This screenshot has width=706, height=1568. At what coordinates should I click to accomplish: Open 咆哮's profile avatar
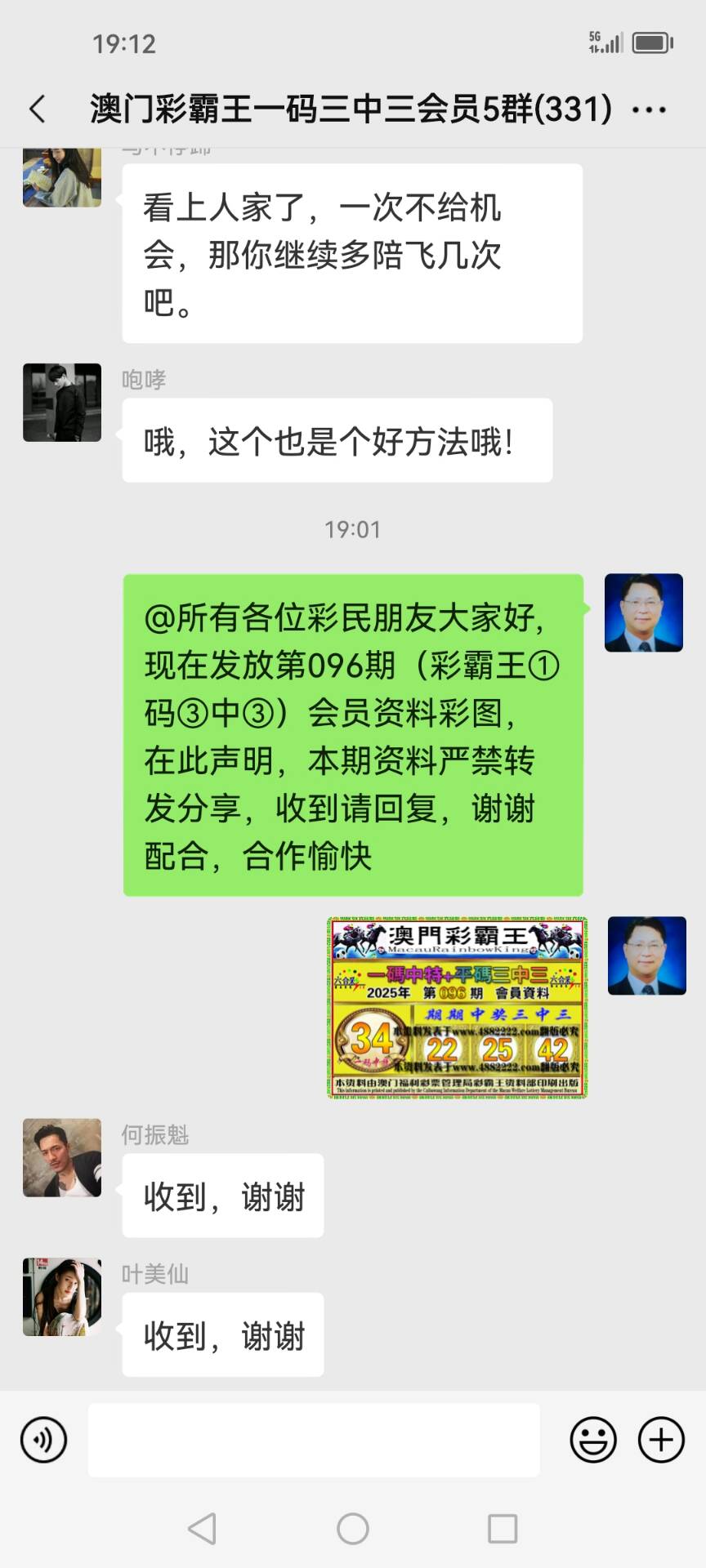coord(62,403)
